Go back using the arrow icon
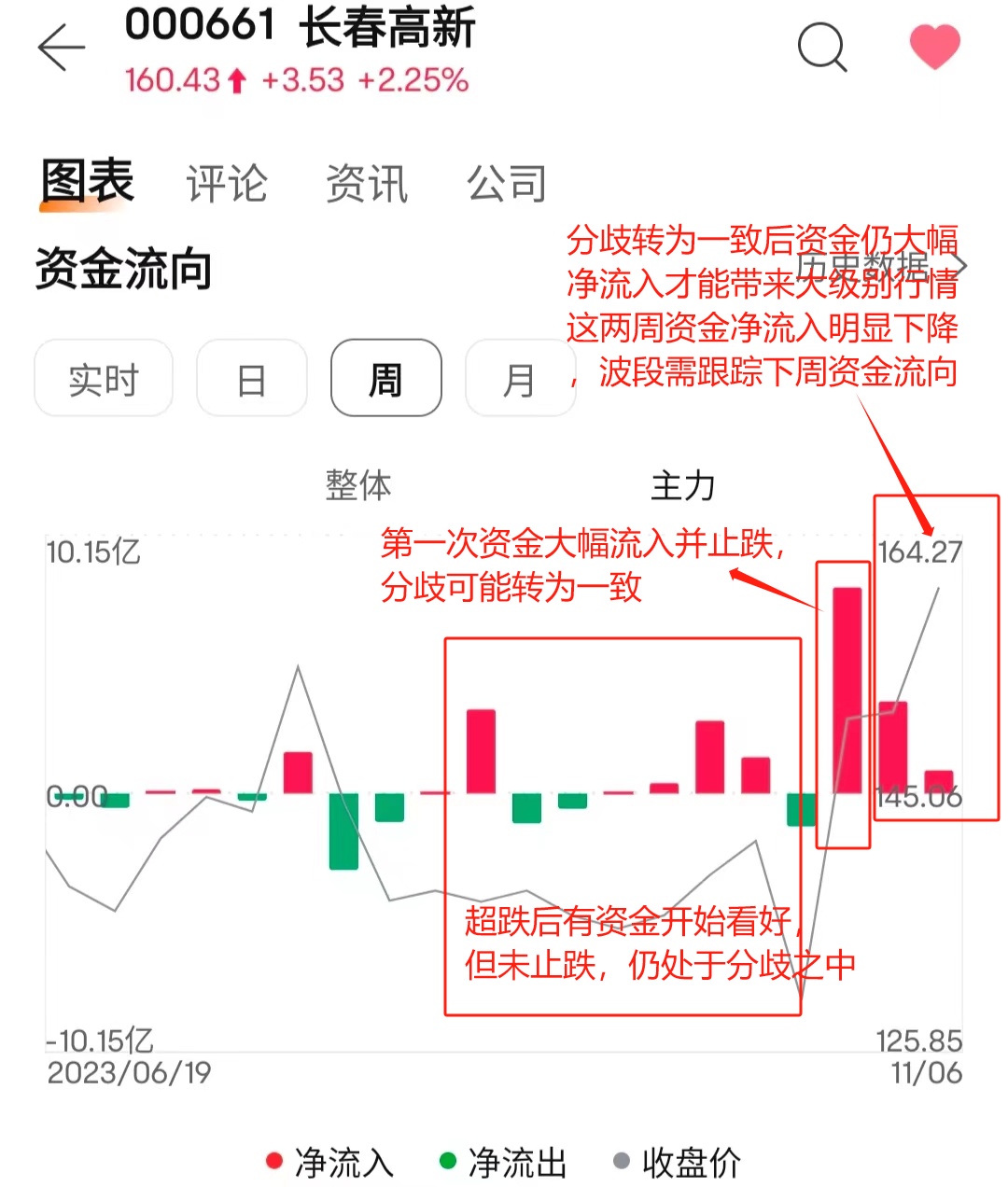Screen dimensions: 1008x1187 [x=61, y=48]
